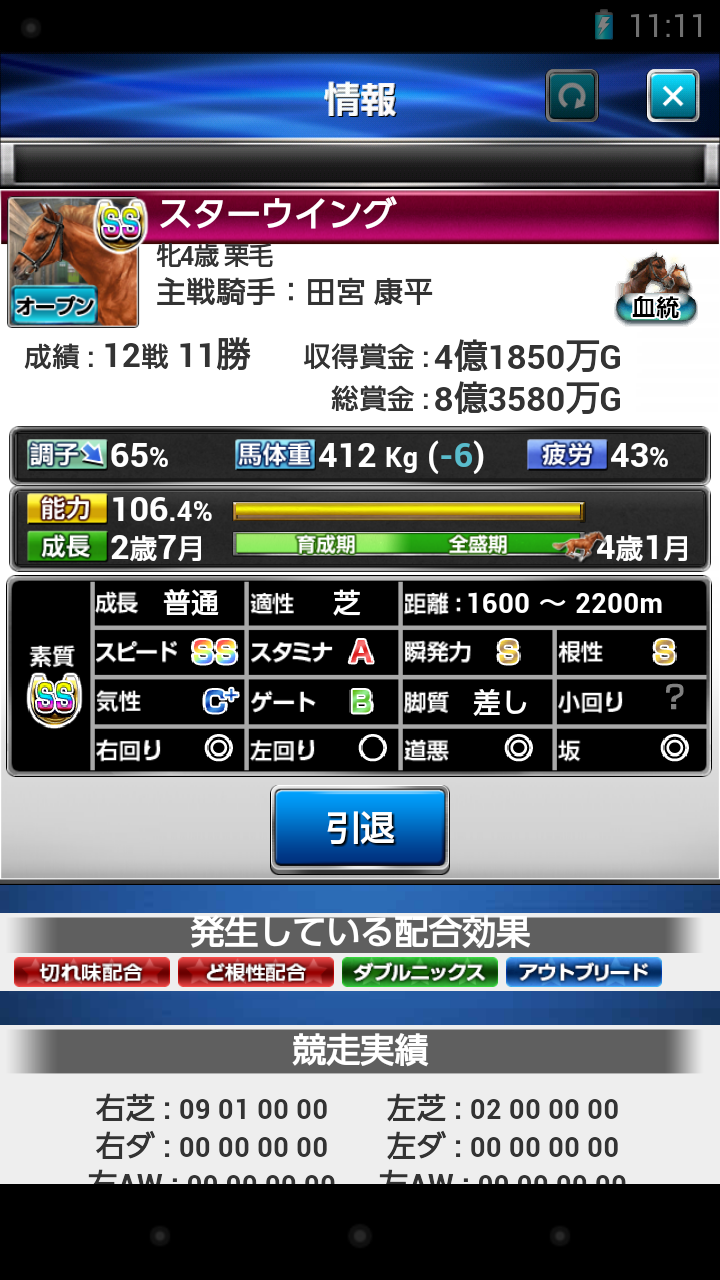Open the 血統 pedigree button
This screenshot has height=1280, width=720.
click(656, 290)
